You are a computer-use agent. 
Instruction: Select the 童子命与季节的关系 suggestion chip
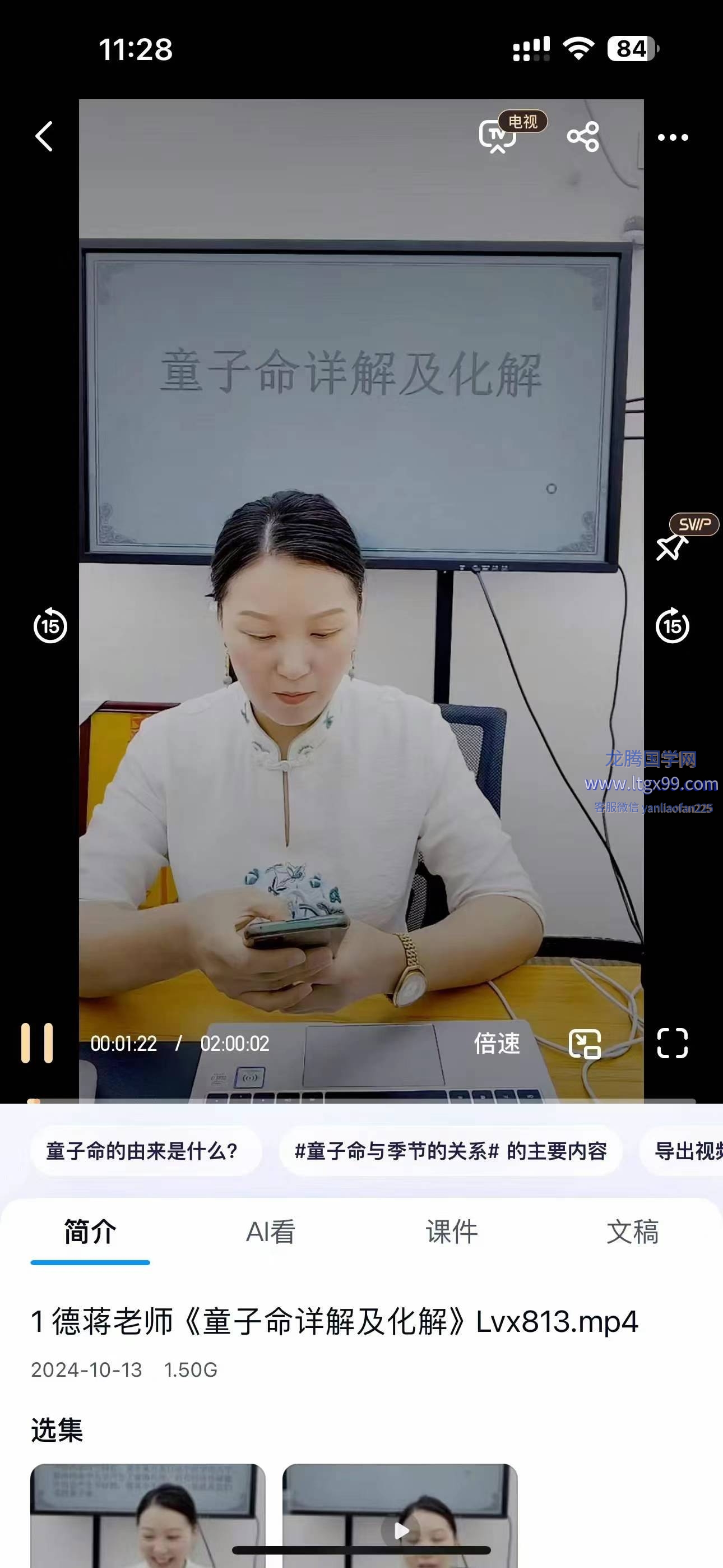pyautogui.click(x=451, y=1151)
